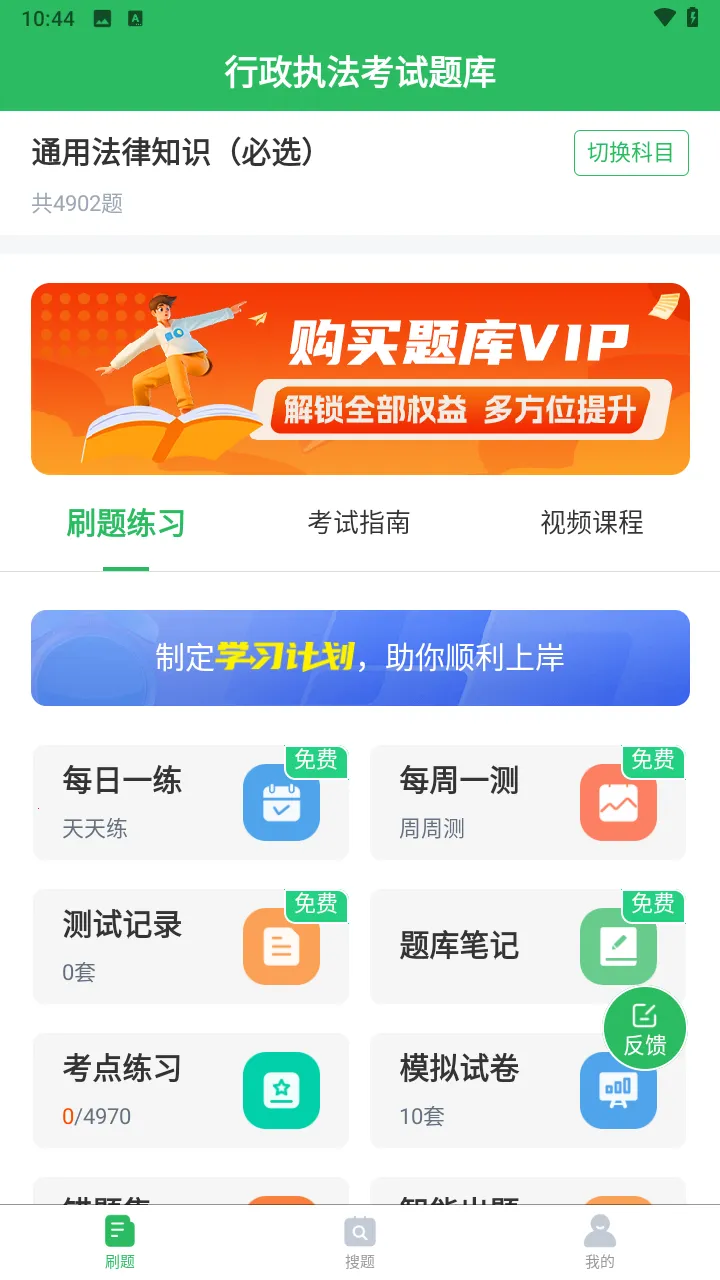This screenshot has width=720, height=1280.
Task: Switch to the 考试指南 tab
Action: (x=361, y=523)
